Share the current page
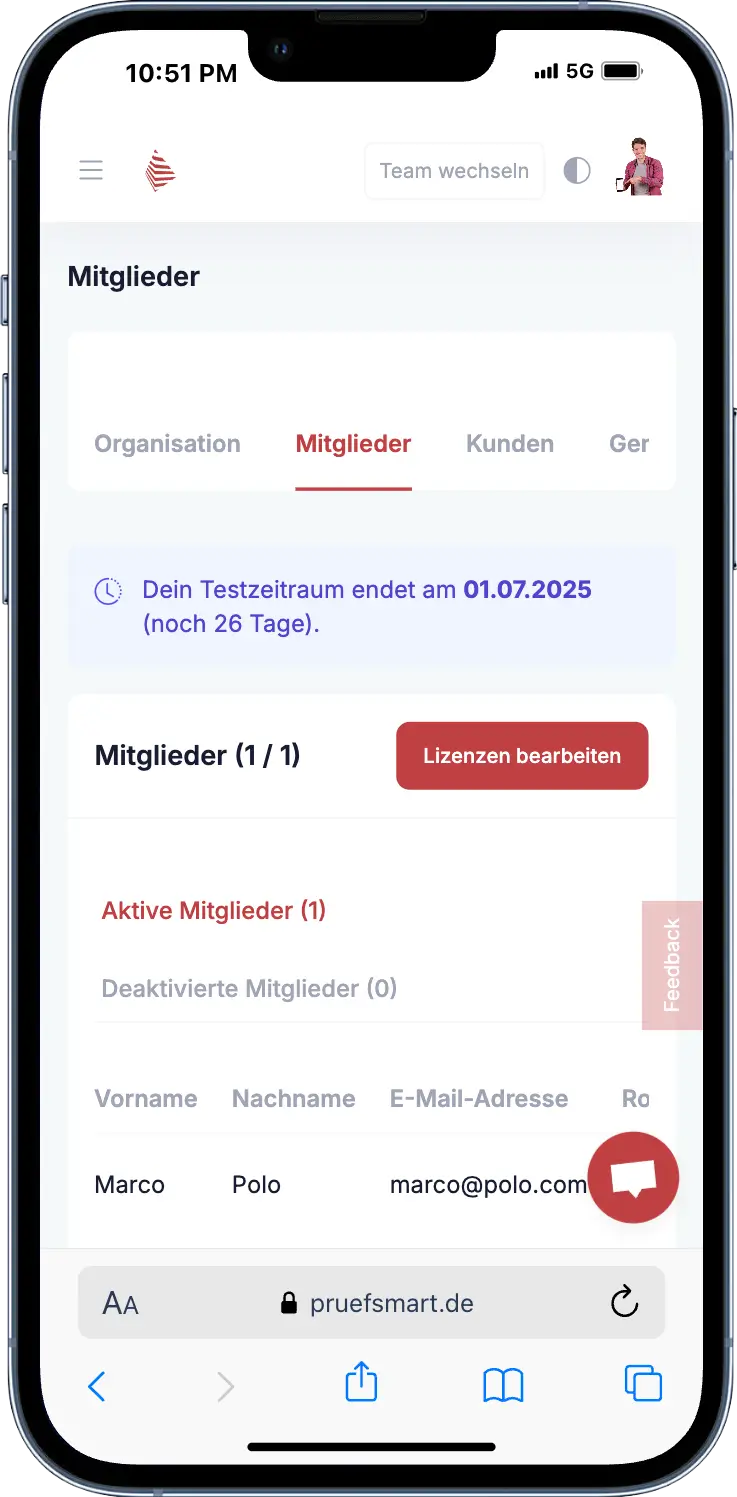737x1497 pixels. [x=361, y=1384]
